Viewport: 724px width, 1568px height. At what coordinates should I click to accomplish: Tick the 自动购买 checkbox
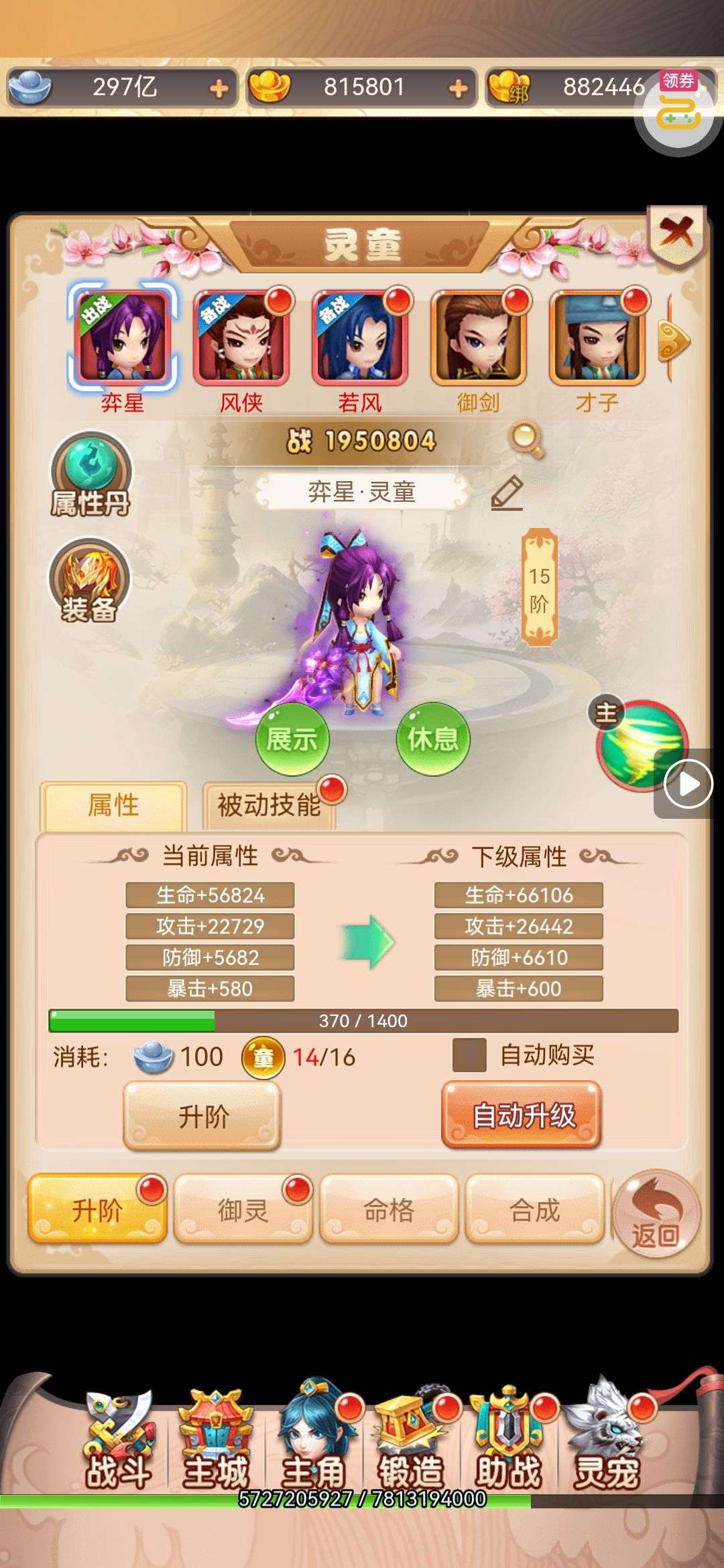click(x=469, y=1055)
